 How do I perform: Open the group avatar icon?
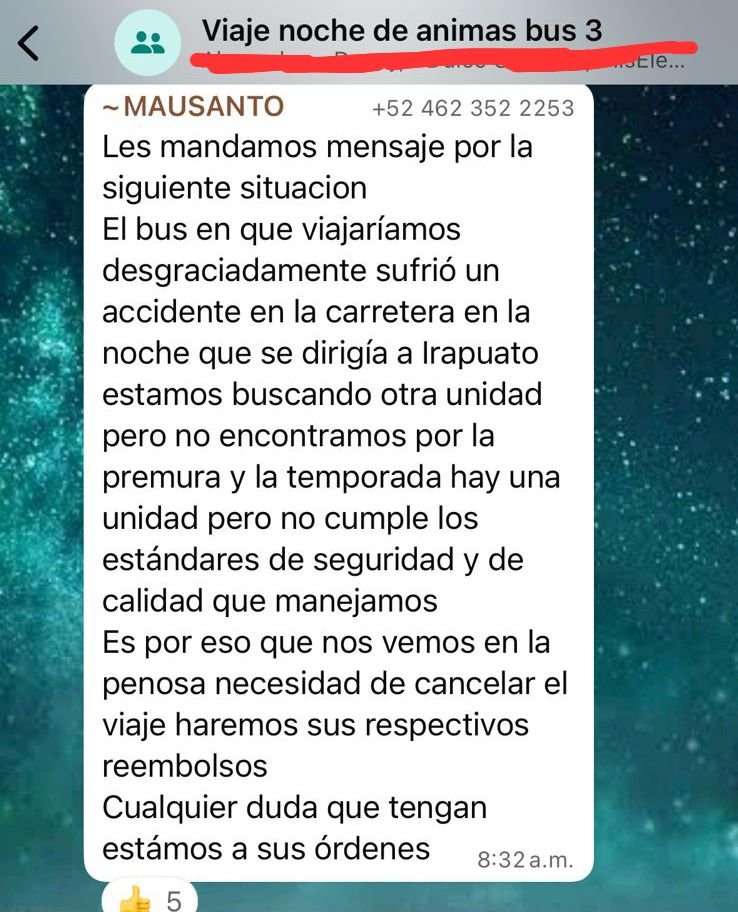[148, 43]
